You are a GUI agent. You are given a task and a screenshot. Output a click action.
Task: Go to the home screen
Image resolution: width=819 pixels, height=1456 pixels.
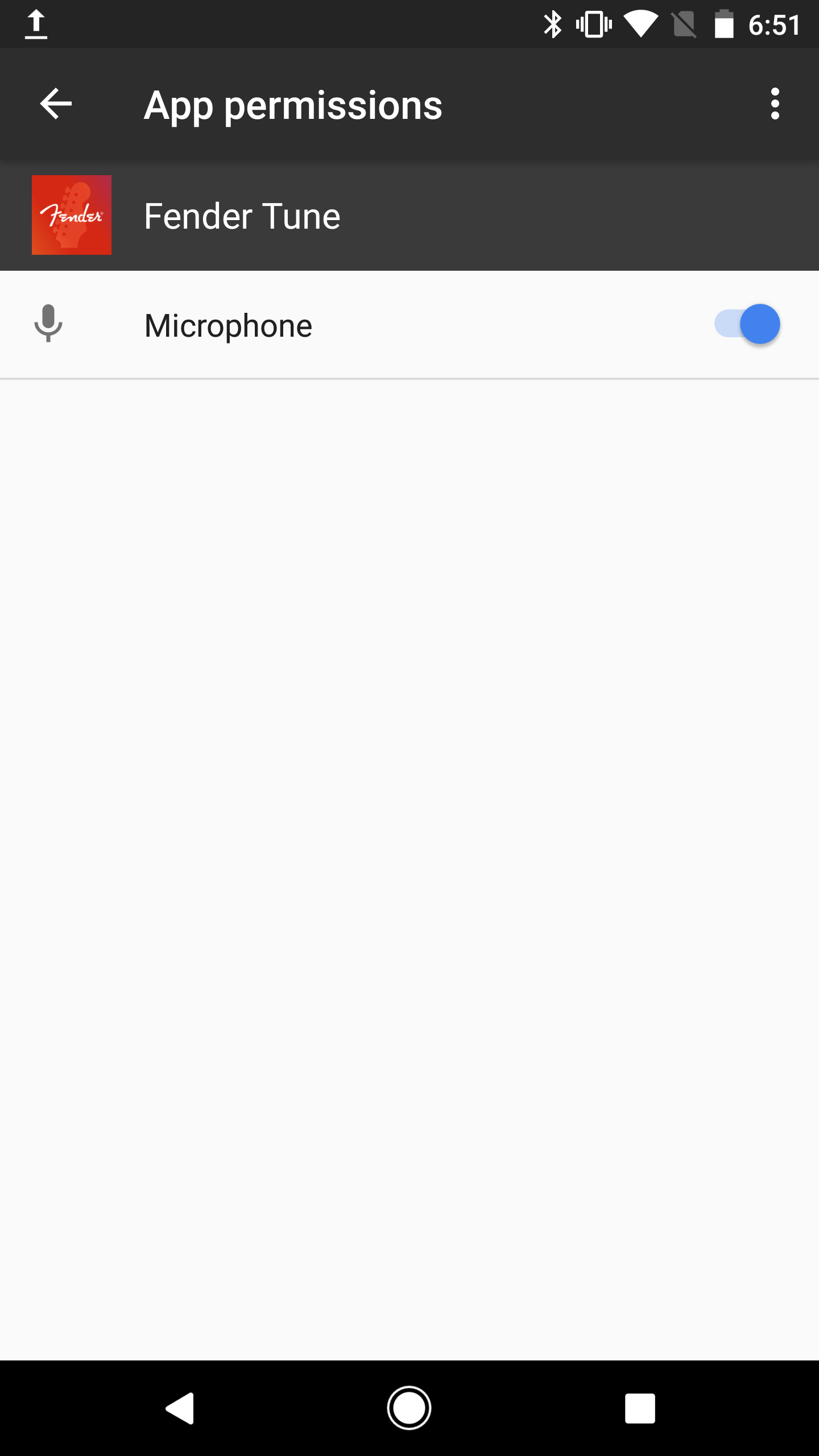[409, 1408]
